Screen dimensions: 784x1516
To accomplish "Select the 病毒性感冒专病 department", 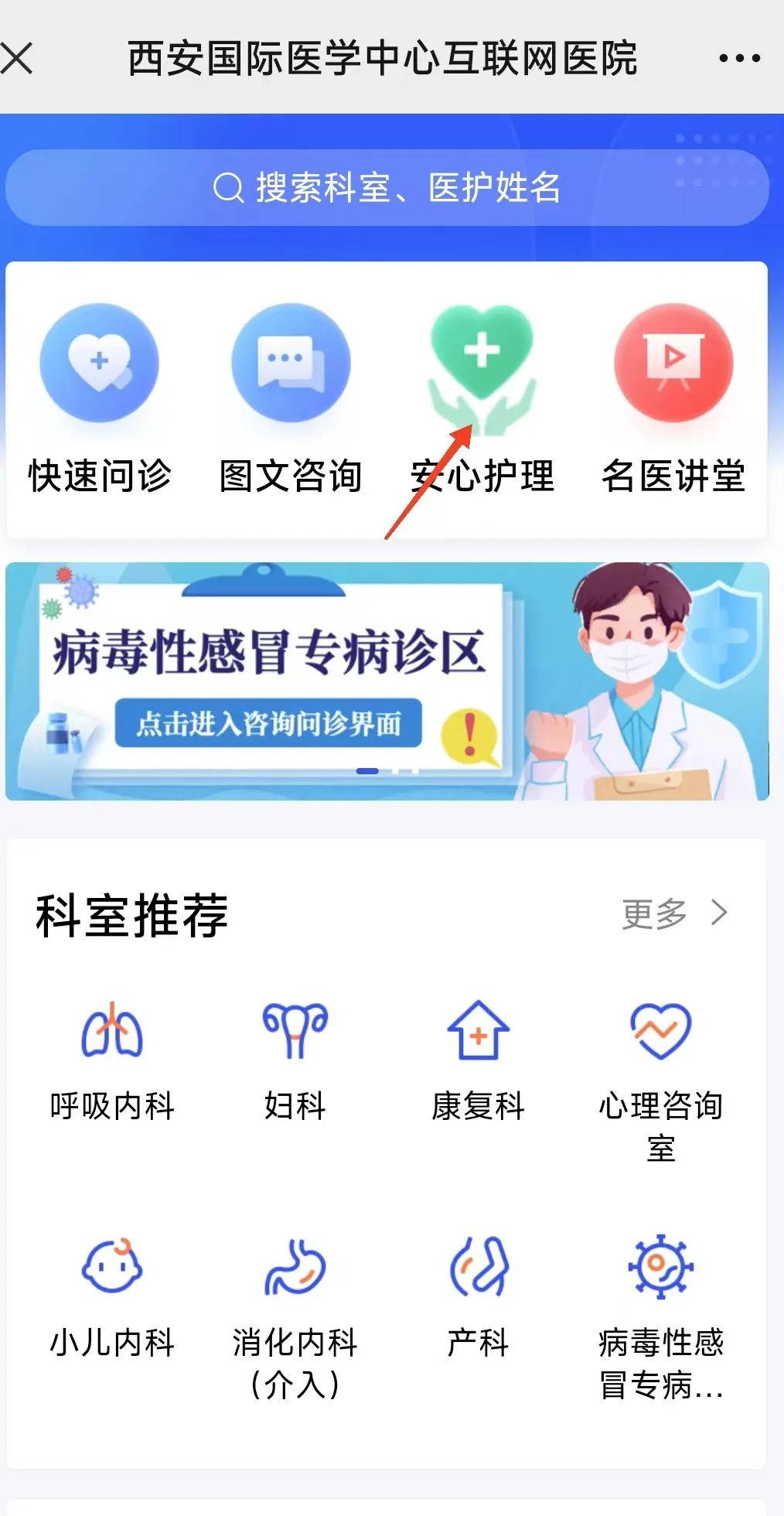I will coord(660,1316).
